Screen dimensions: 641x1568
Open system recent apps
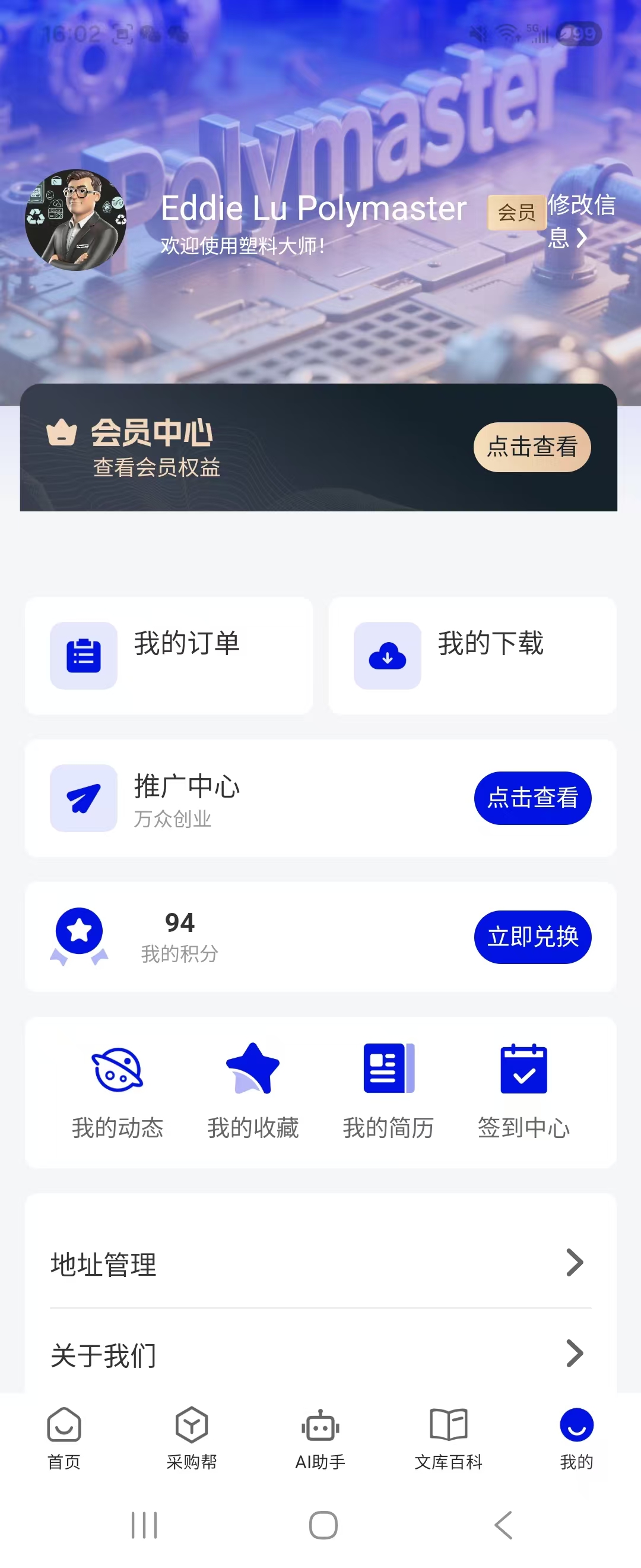click(x=144, y=1525)
